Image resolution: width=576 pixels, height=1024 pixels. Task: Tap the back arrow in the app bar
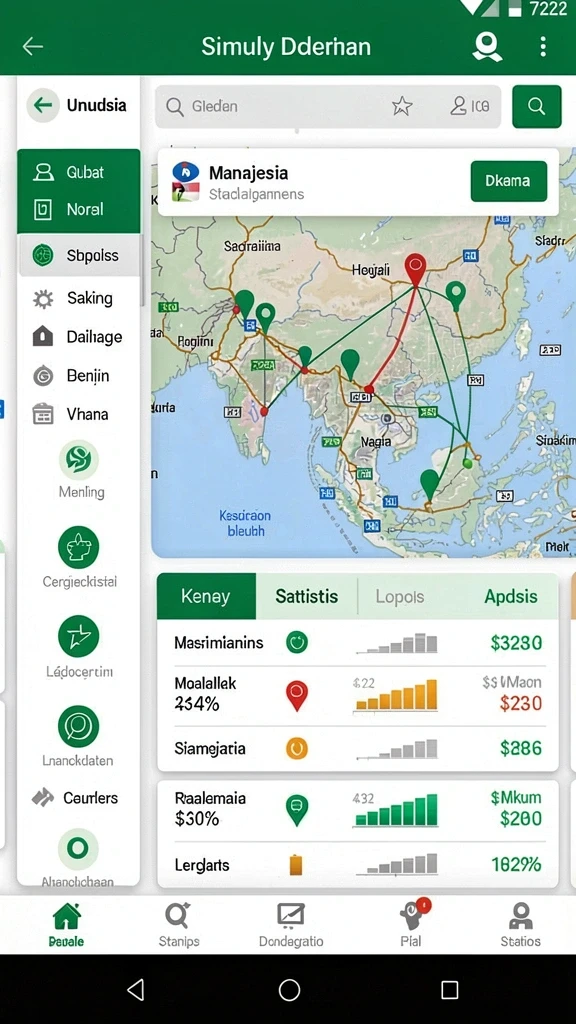point(33,46)
